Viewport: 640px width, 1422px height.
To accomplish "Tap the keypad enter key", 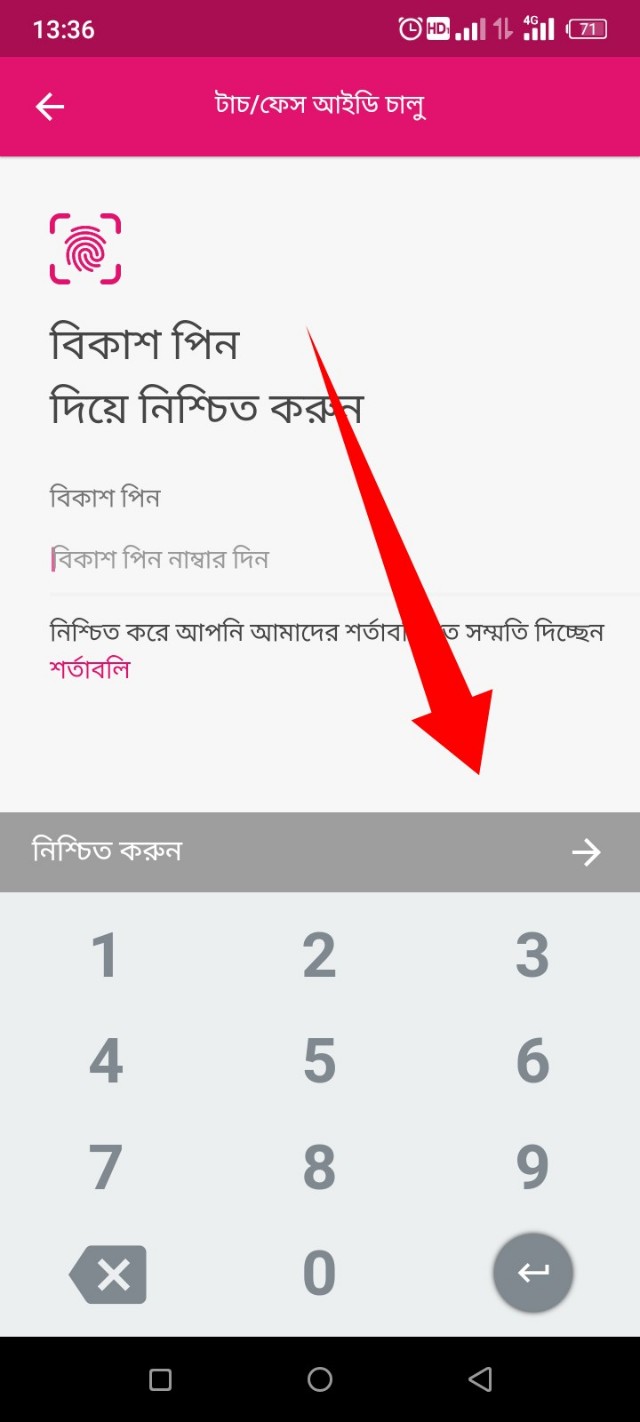I will [533, 1273].
